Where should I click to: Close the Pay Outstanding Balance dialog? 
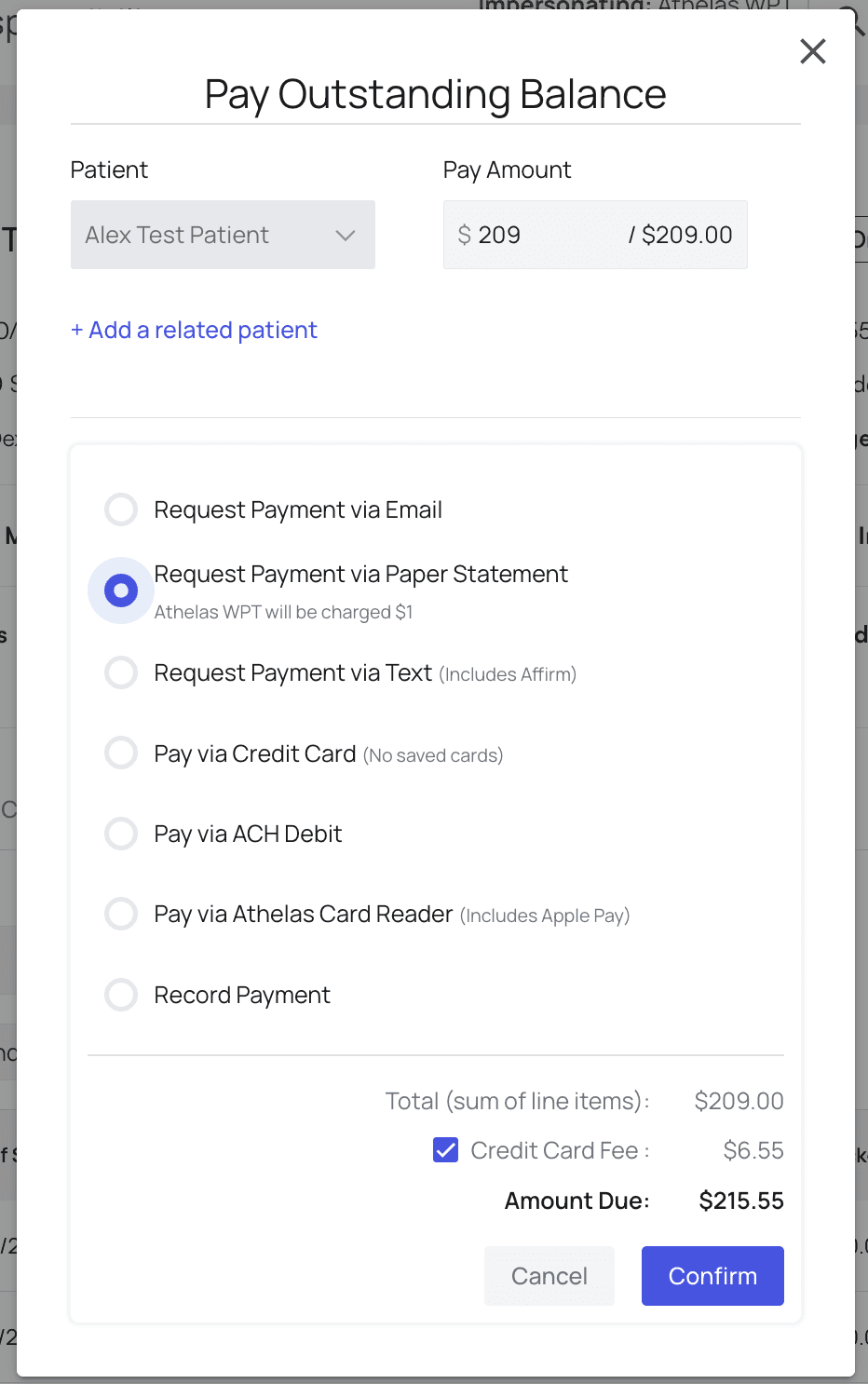click(x=812, y=51)
